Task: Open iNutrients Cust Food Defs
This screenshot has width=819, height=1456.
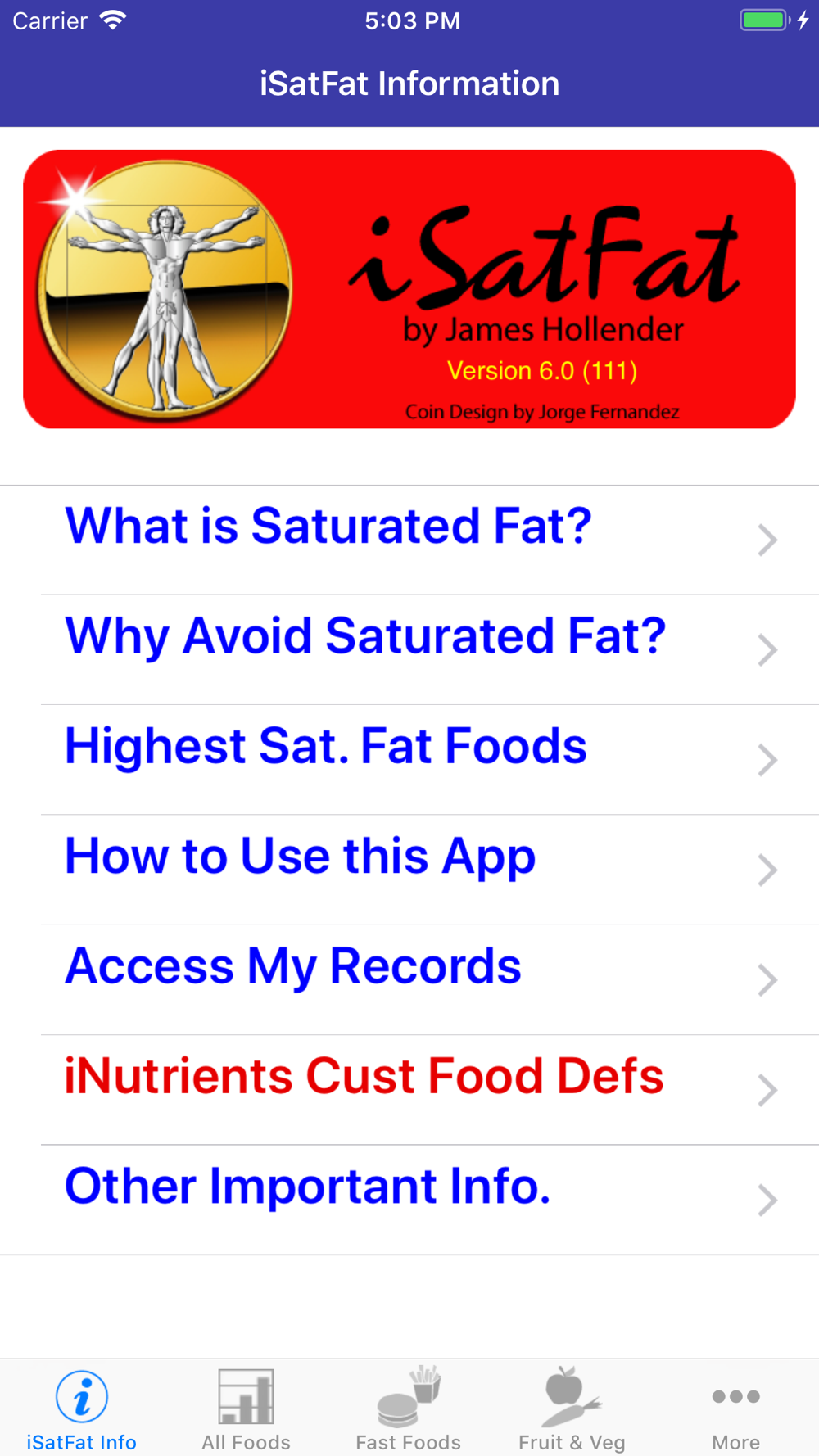Action: click(x=409, y=1089)
